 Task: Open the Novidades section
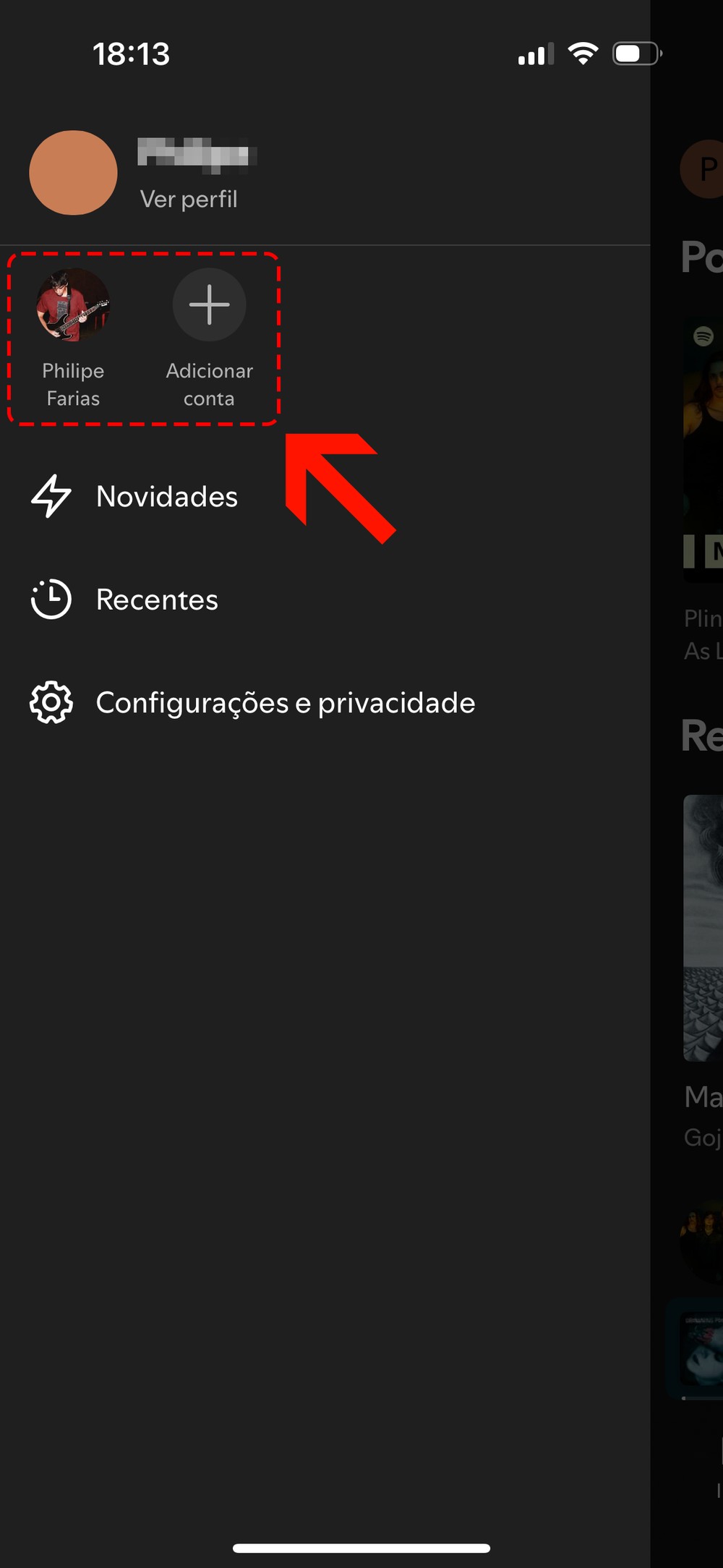coord(166,497)
